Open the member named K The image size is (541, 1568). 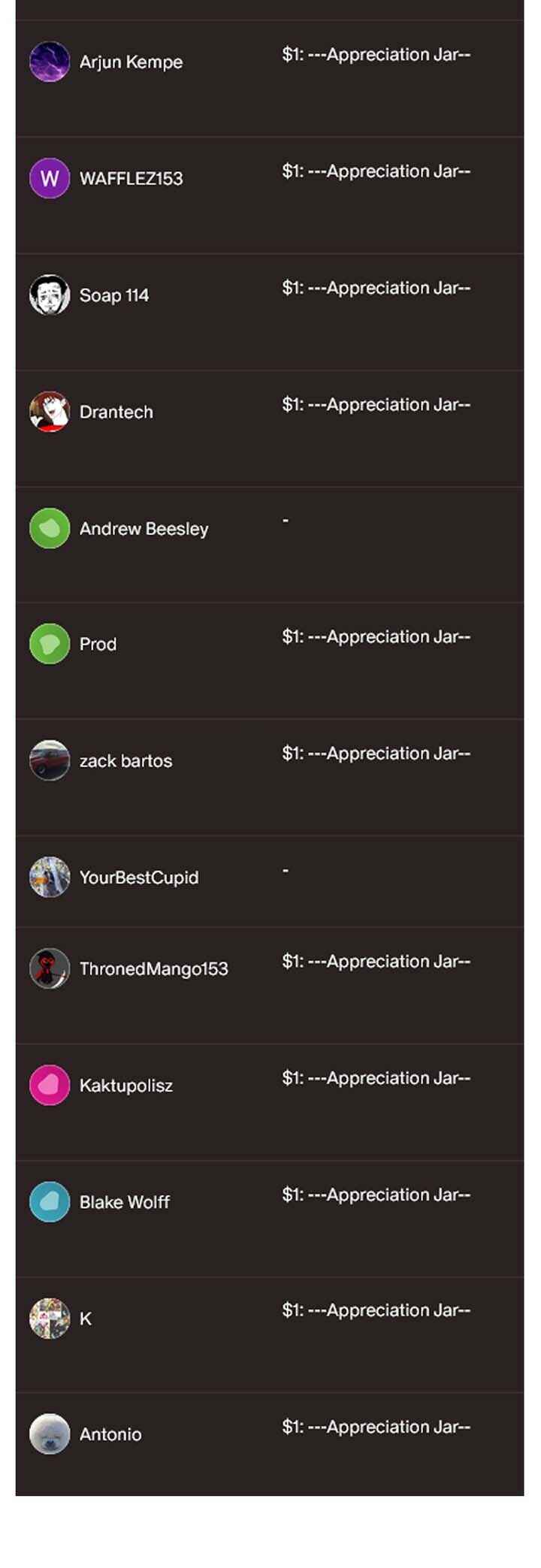tap(86, 1319)
